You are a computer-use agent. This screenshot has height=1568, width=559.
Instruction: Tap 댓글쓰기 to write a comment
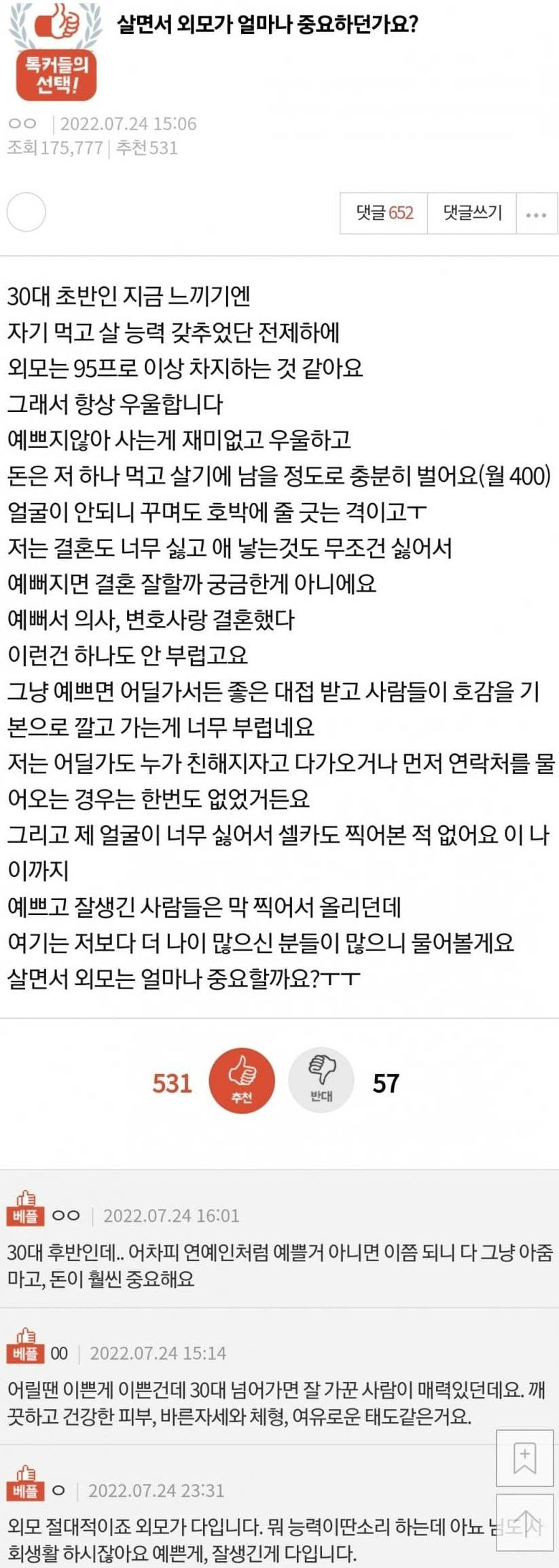pyautogui.click(x=472, y=213)
